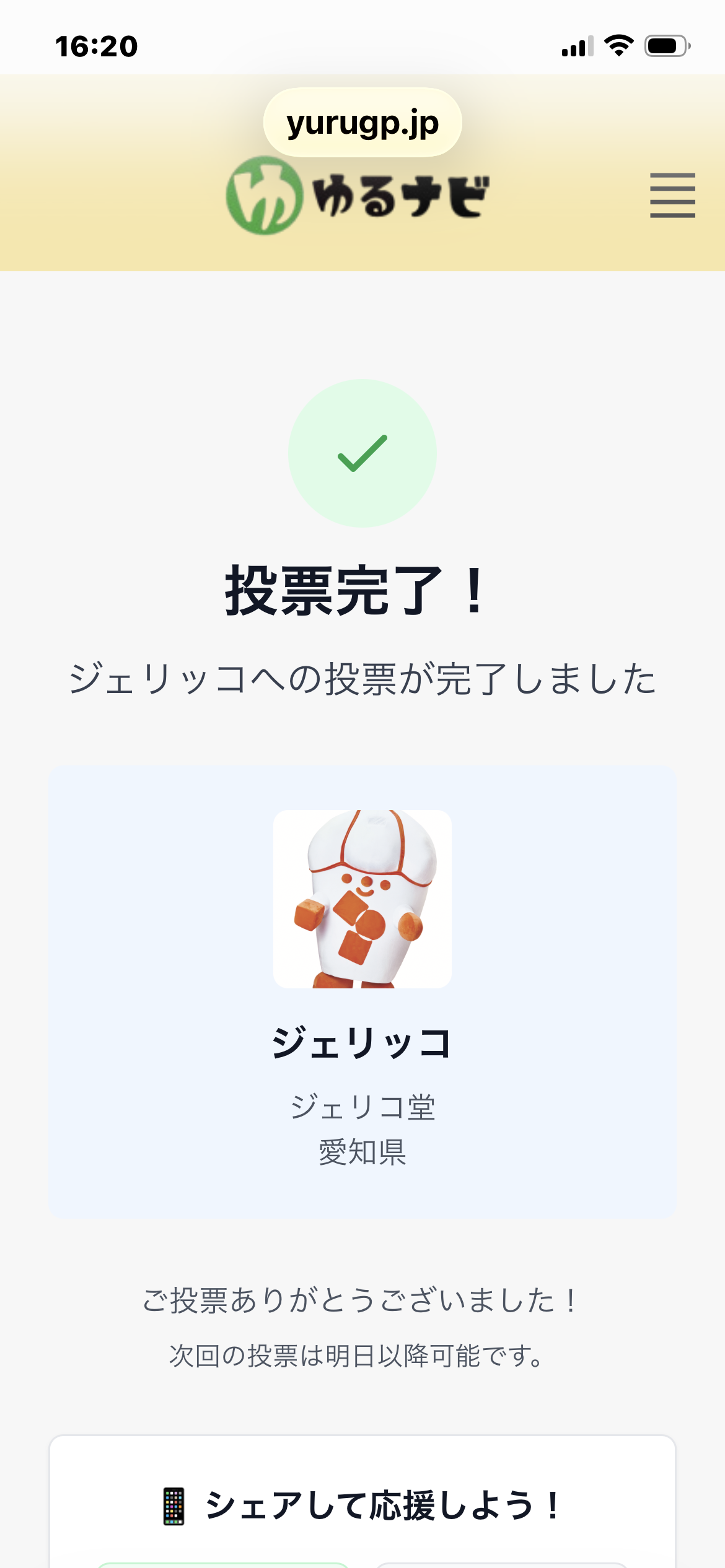The height and width of the screenshot is (1568, 725).
Task: Tap the yurugp.jp address pill
Action: pyautogui.click(x=362, y=123)
